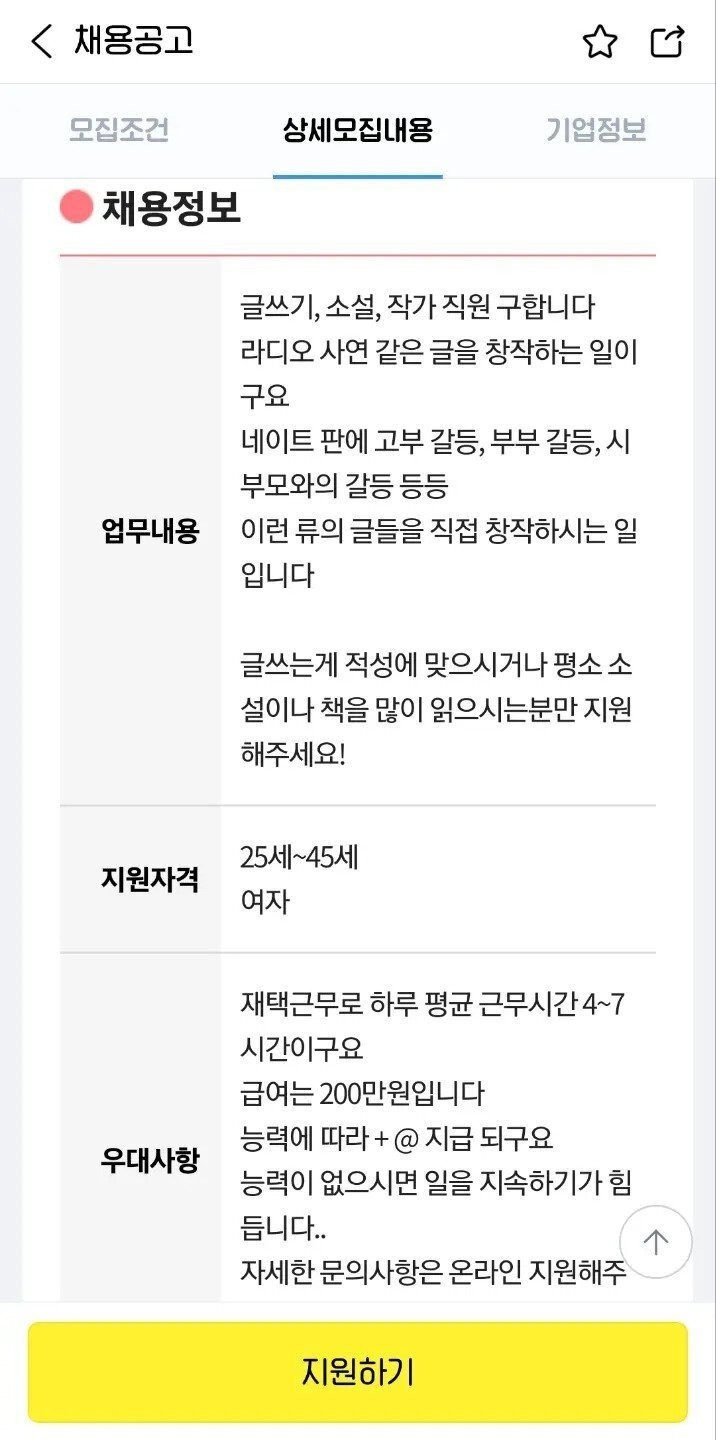Select the 상세모집내용 tab
Image resolution: width=716 pixels, height=1440 pixels.
[x=358, y=130]
